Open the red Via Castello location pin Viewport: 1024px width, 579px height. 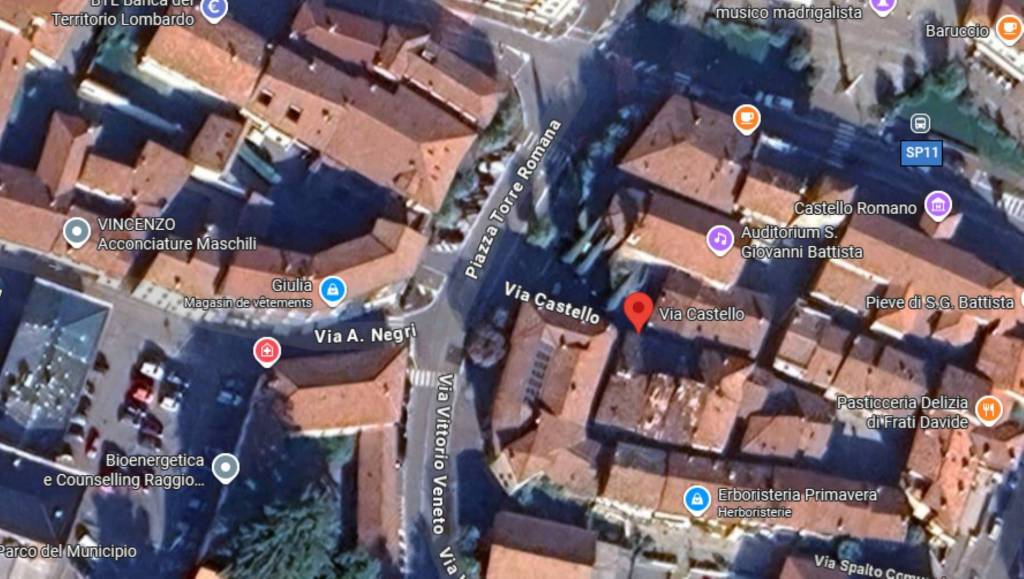639,310
